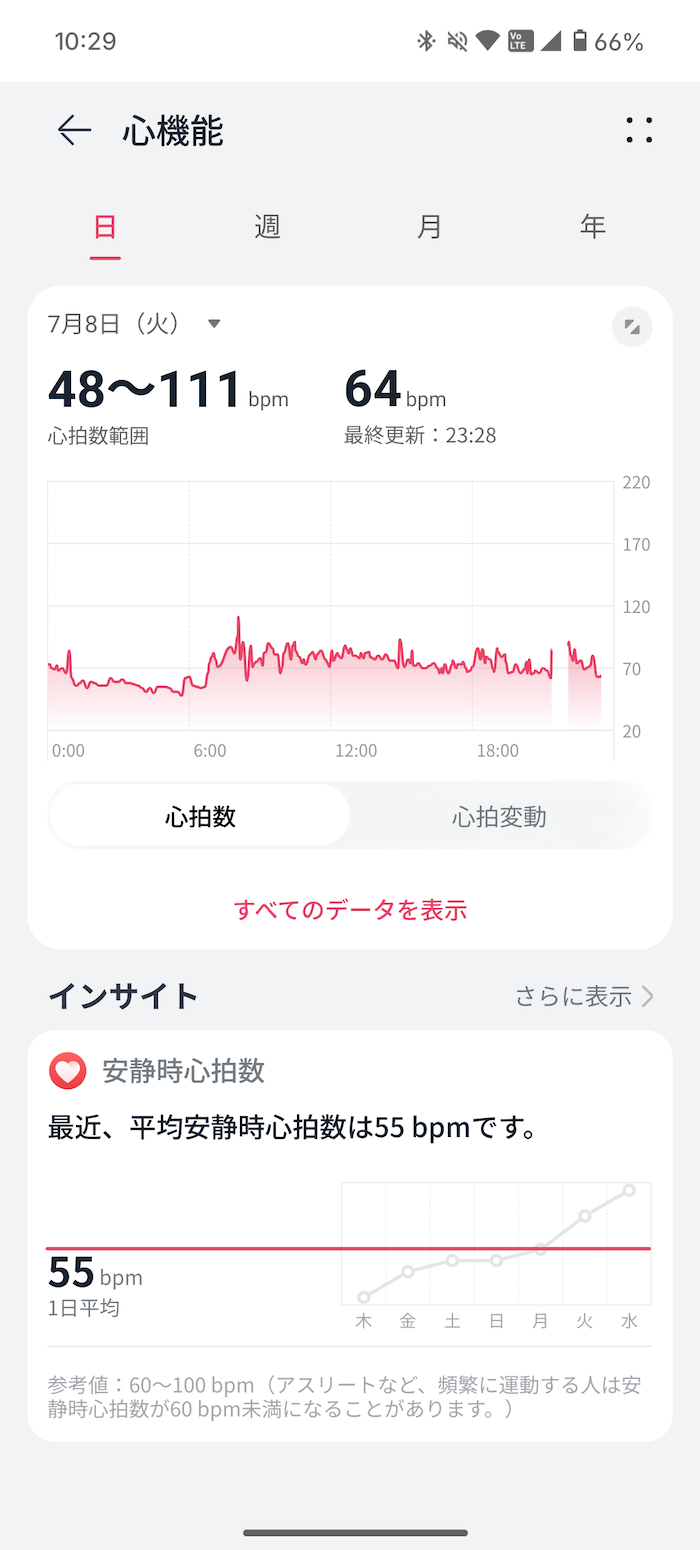The height and width of the screenshot is (1550, 700).
Task: Go back from the 心機能 screen
Action: point(74,131)
